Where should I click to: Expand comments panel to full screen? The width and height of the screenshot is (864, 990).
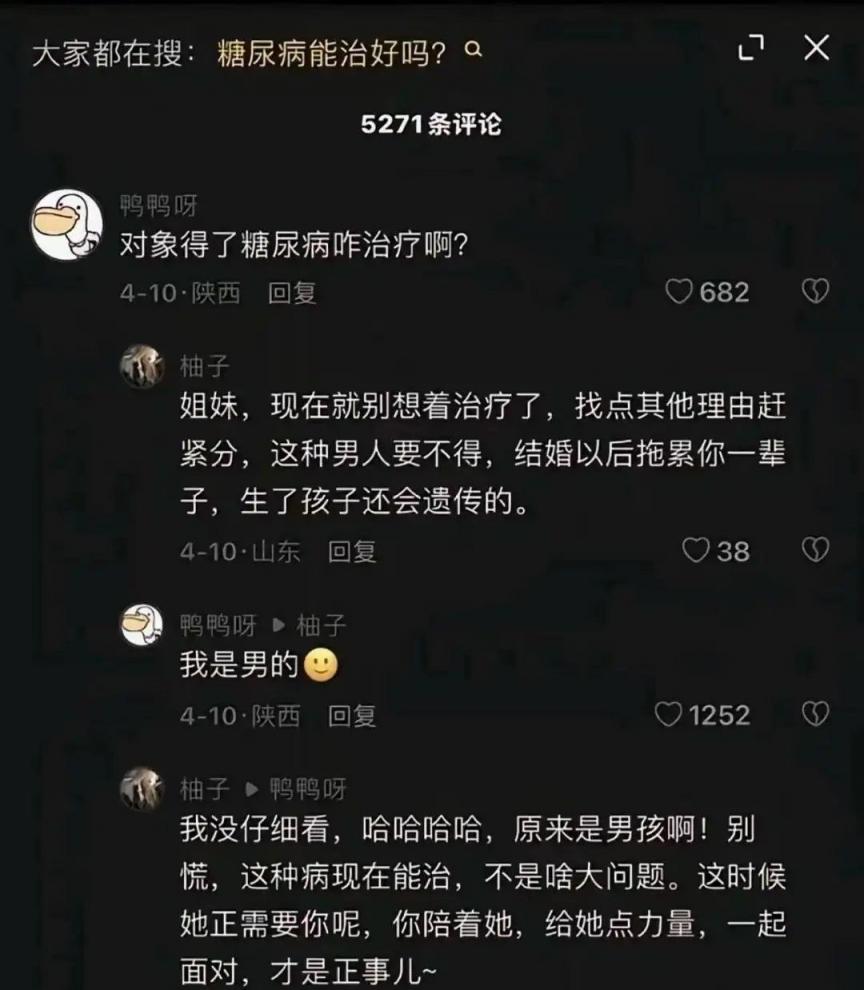(751, 48)
